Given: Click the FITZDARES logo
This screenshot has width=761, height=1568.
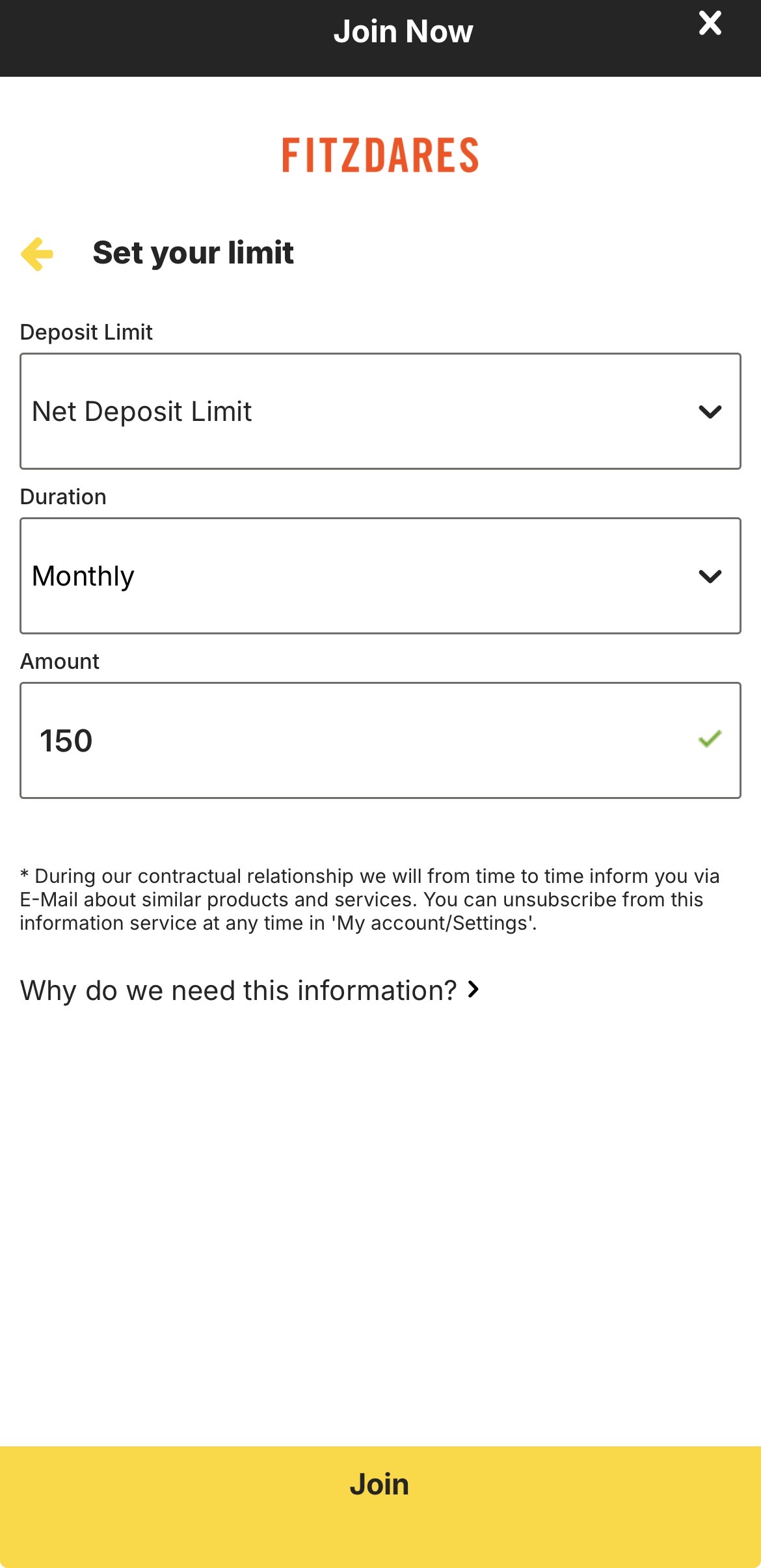Looking at the screenshot, I should point(380,155).
